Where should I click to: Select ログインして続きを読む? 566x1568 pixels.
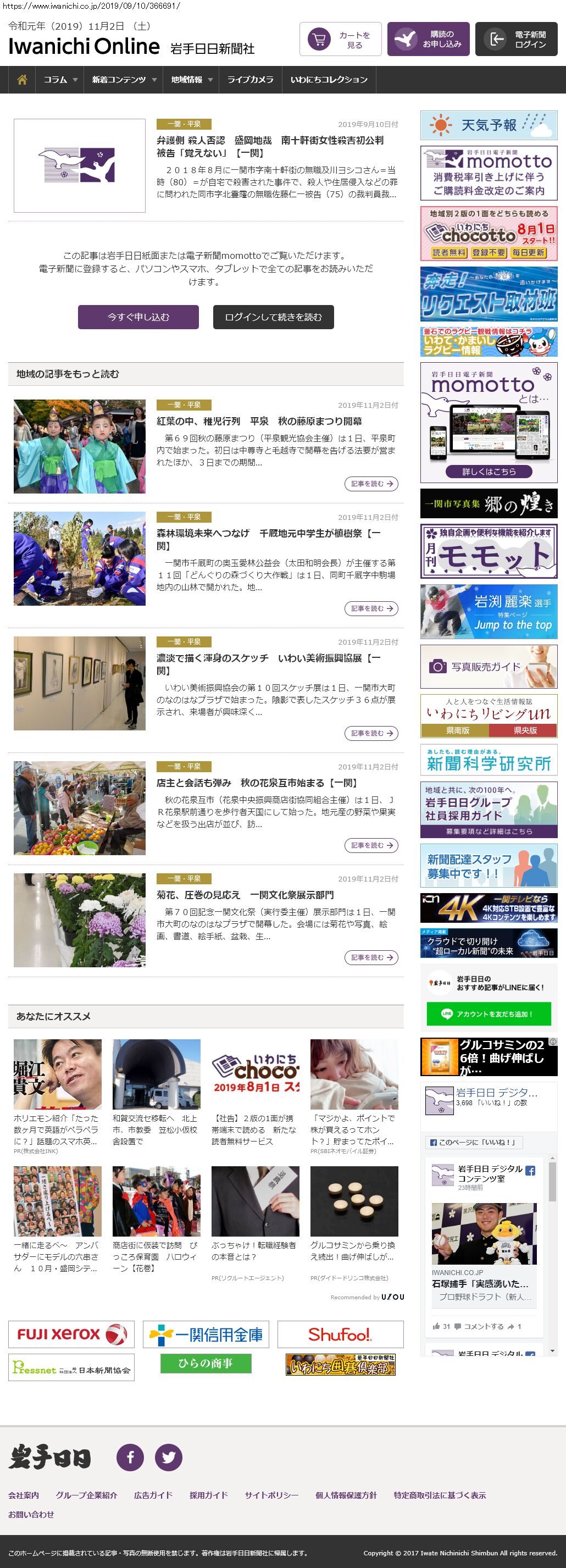pos(273,317)
